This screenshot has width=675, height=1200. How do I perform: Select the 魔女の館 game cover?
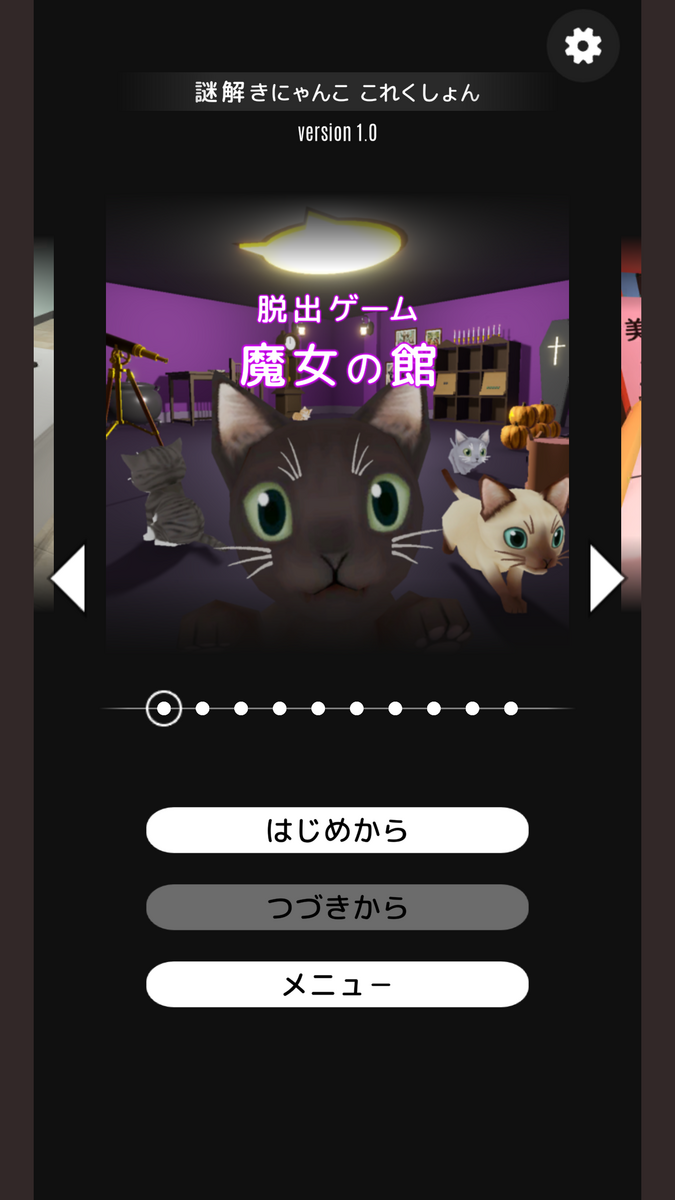pyautogui.click(x=337, y=425)
